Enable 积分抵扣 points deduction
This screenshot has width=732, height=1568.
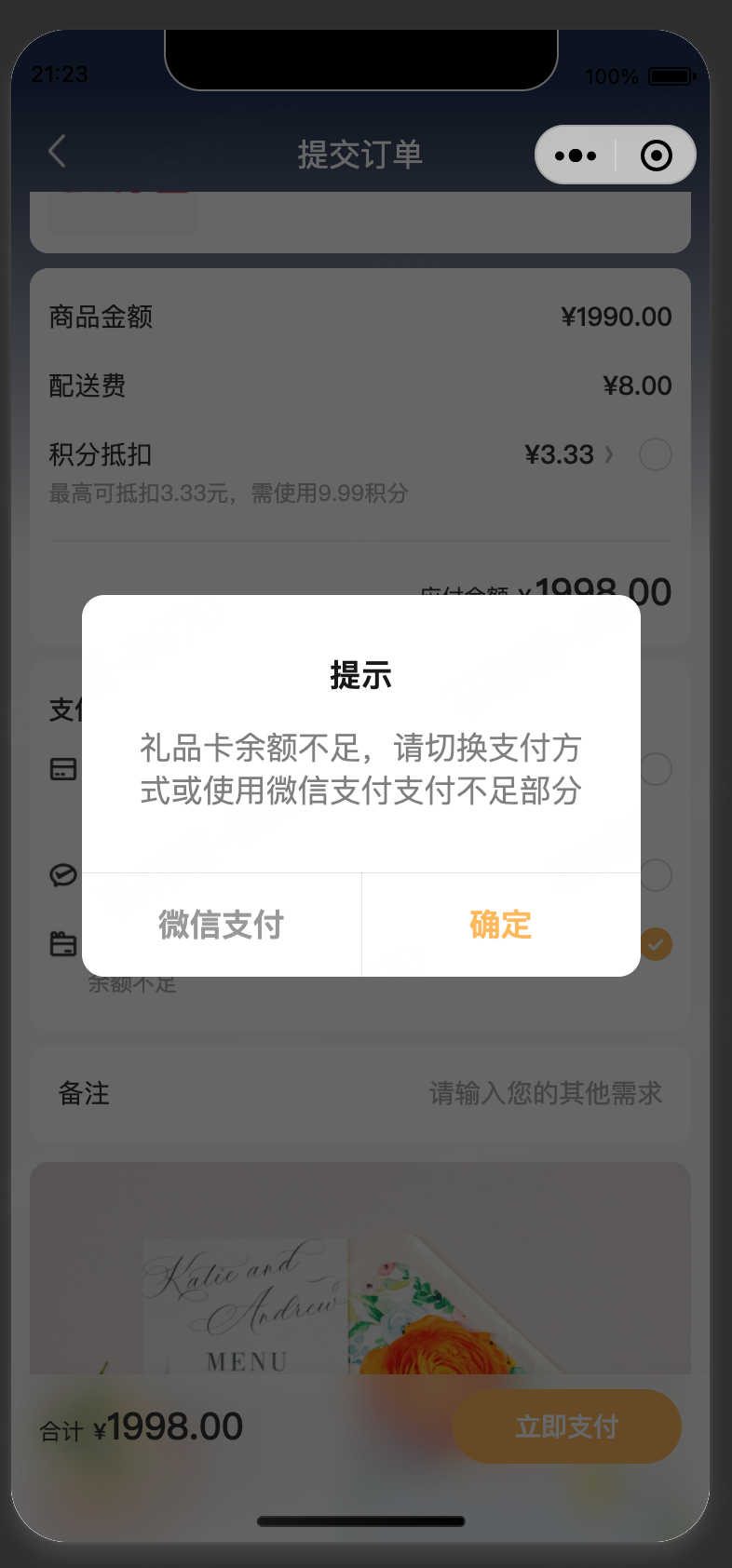tap(655, 454)
